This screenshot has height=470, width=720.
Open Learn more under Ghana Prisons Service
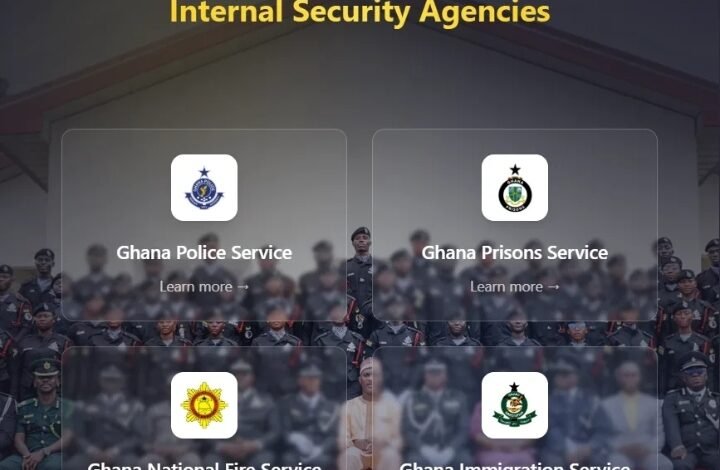tap(515, 287)
